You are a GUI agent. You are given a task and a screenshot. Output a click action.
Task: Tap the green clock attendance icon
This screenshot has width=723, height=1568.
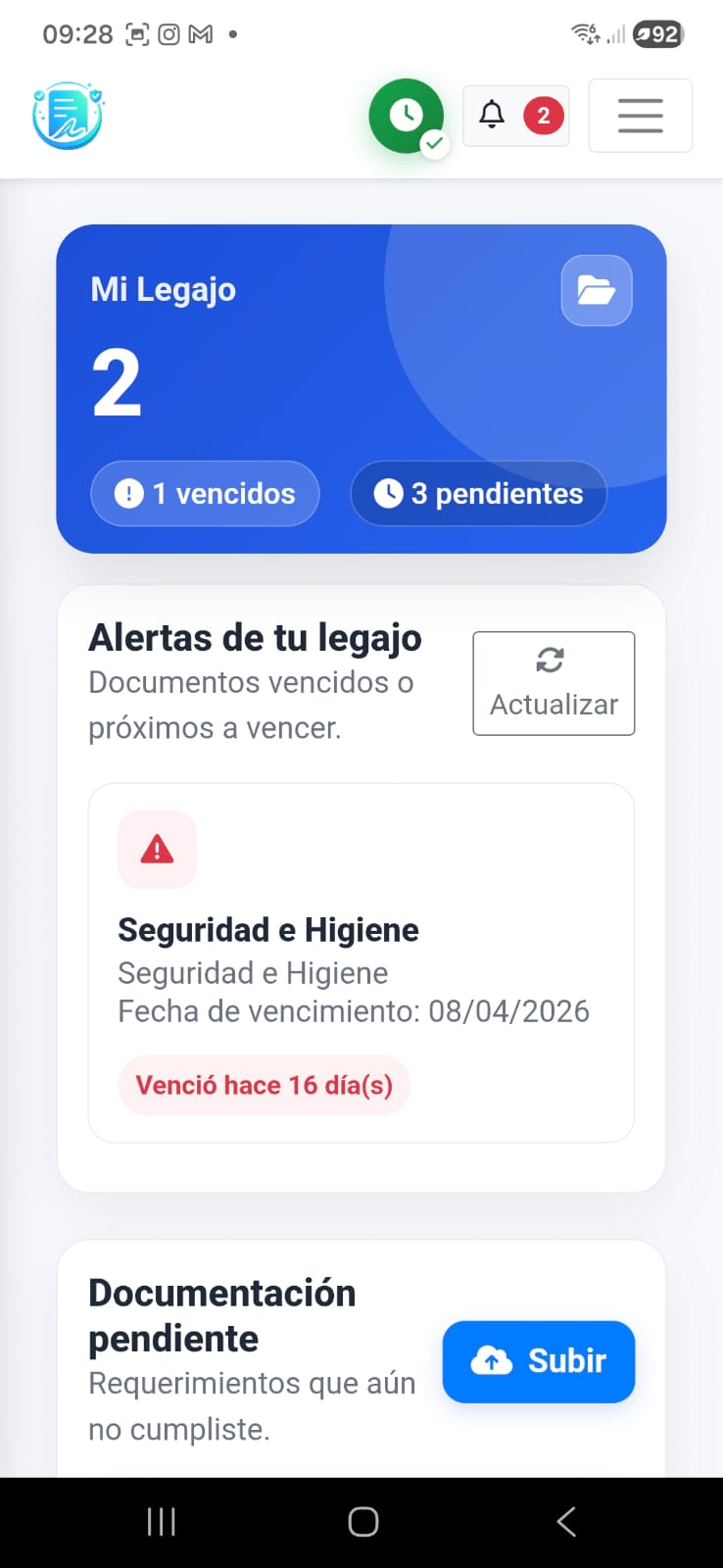pyautogui.click(x=407, y=115)
